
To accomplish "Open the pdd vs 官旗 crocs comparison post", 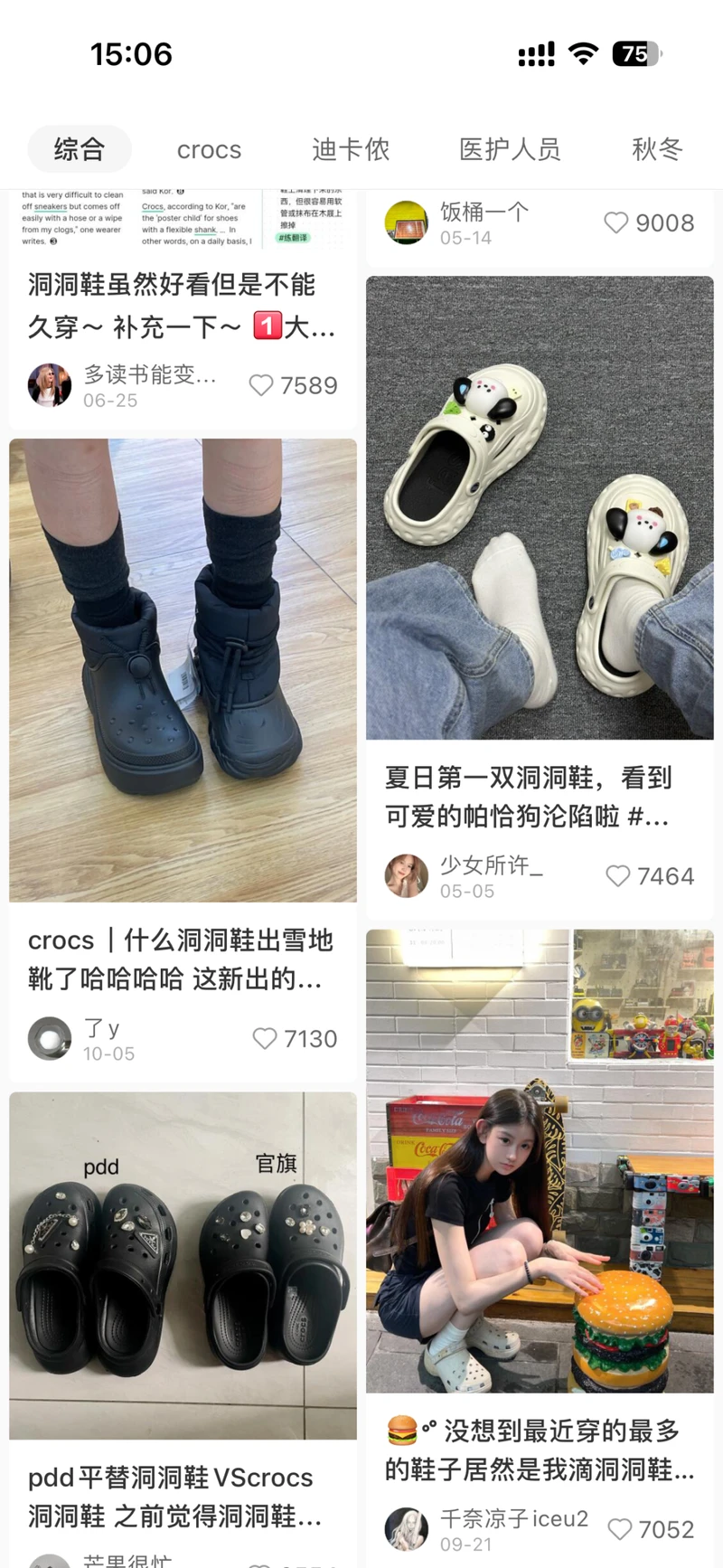I will (x=183, y=1264).
